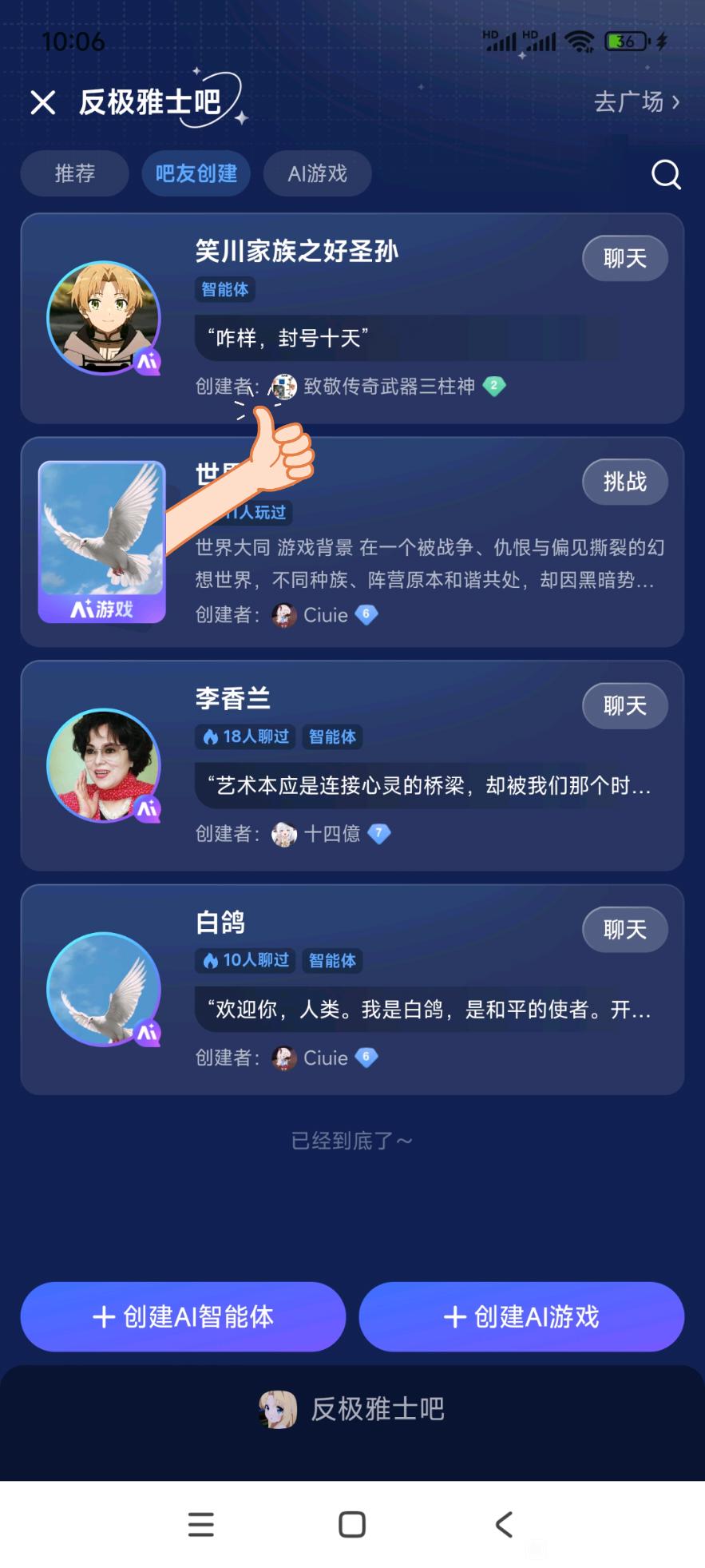The image size is (705, 1568).
Task: Chat with 笑川家族之好圣孙
Action: [x=624, y=258]
